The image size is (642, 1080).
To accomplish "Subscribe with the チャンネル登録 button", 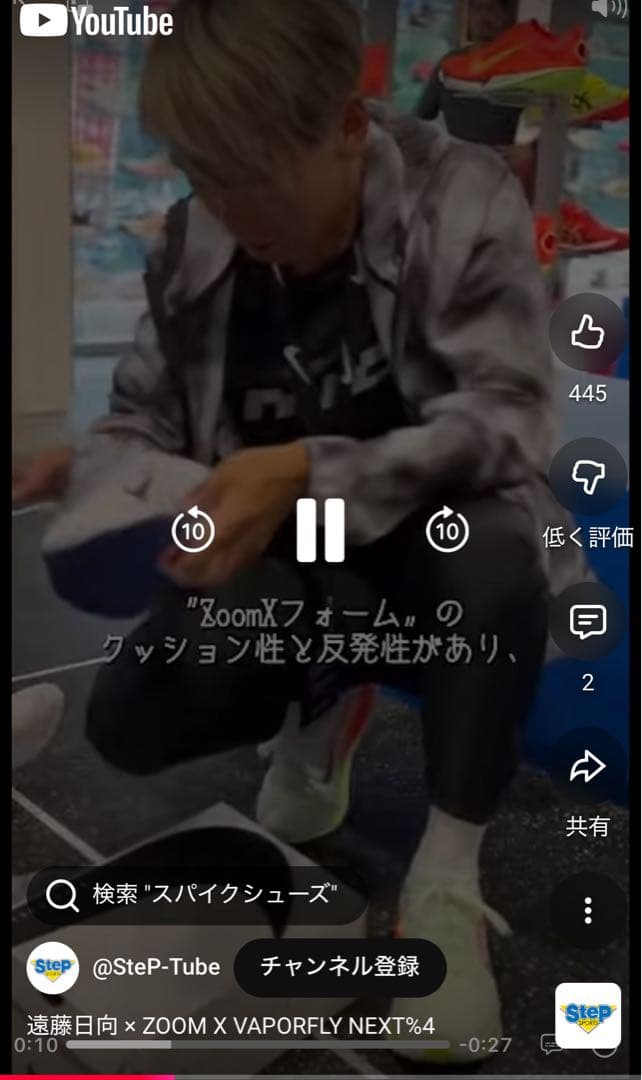I will 340,967.
